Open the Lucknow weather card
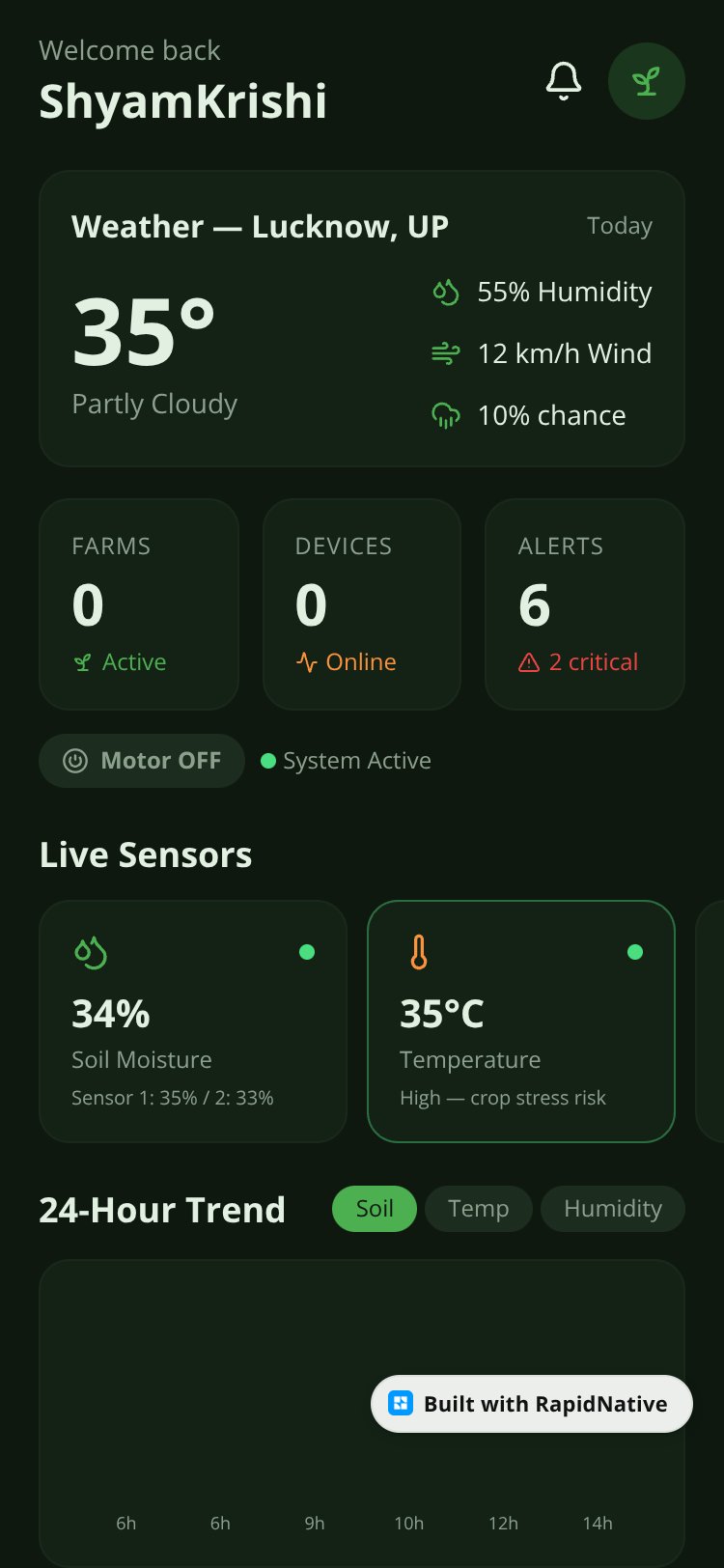This screenshot has width=724, height=1568. pyautogui.click(x=362, y=320)
